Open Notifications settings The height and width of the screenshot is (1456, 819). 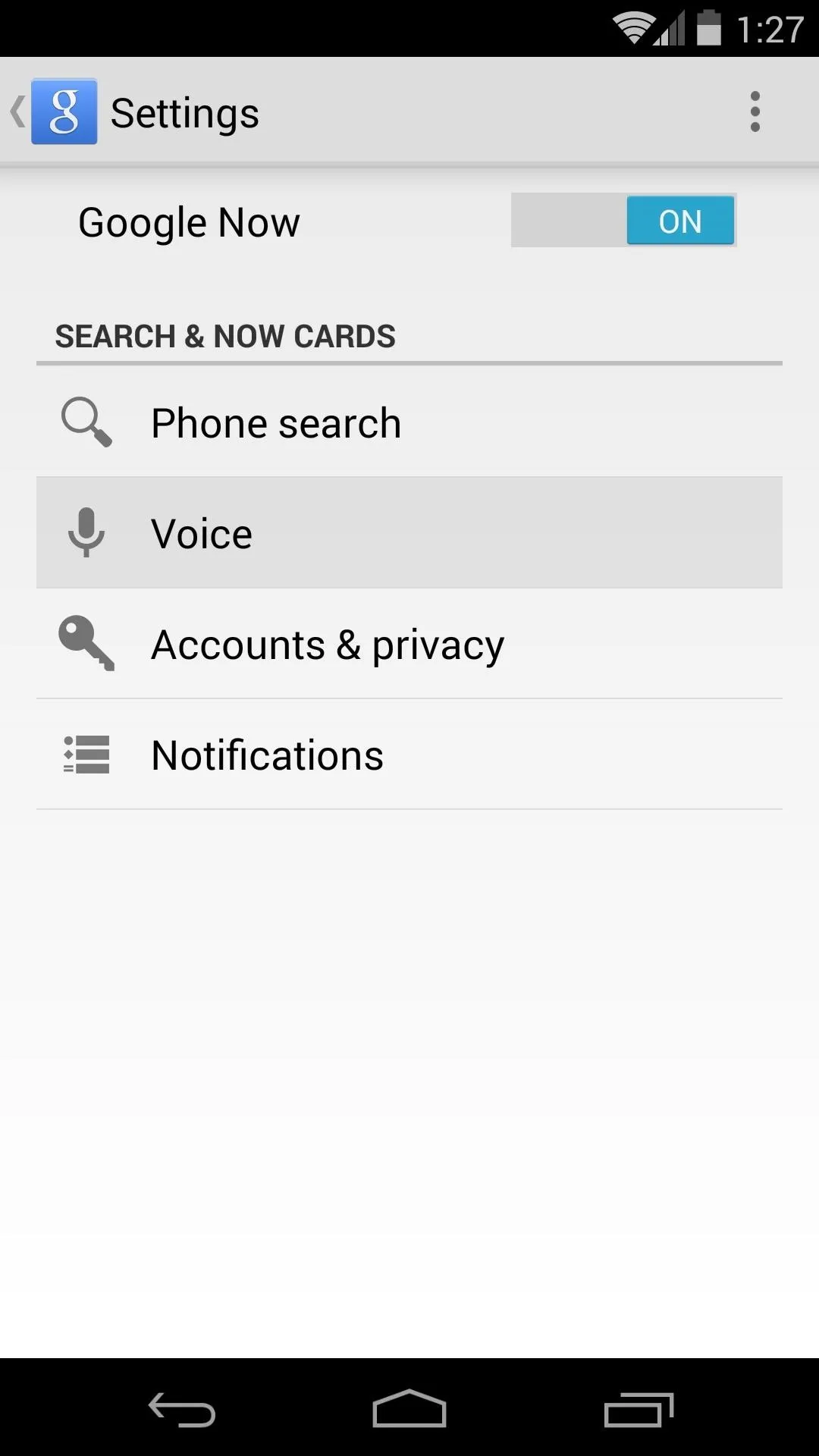click(409, 755)
